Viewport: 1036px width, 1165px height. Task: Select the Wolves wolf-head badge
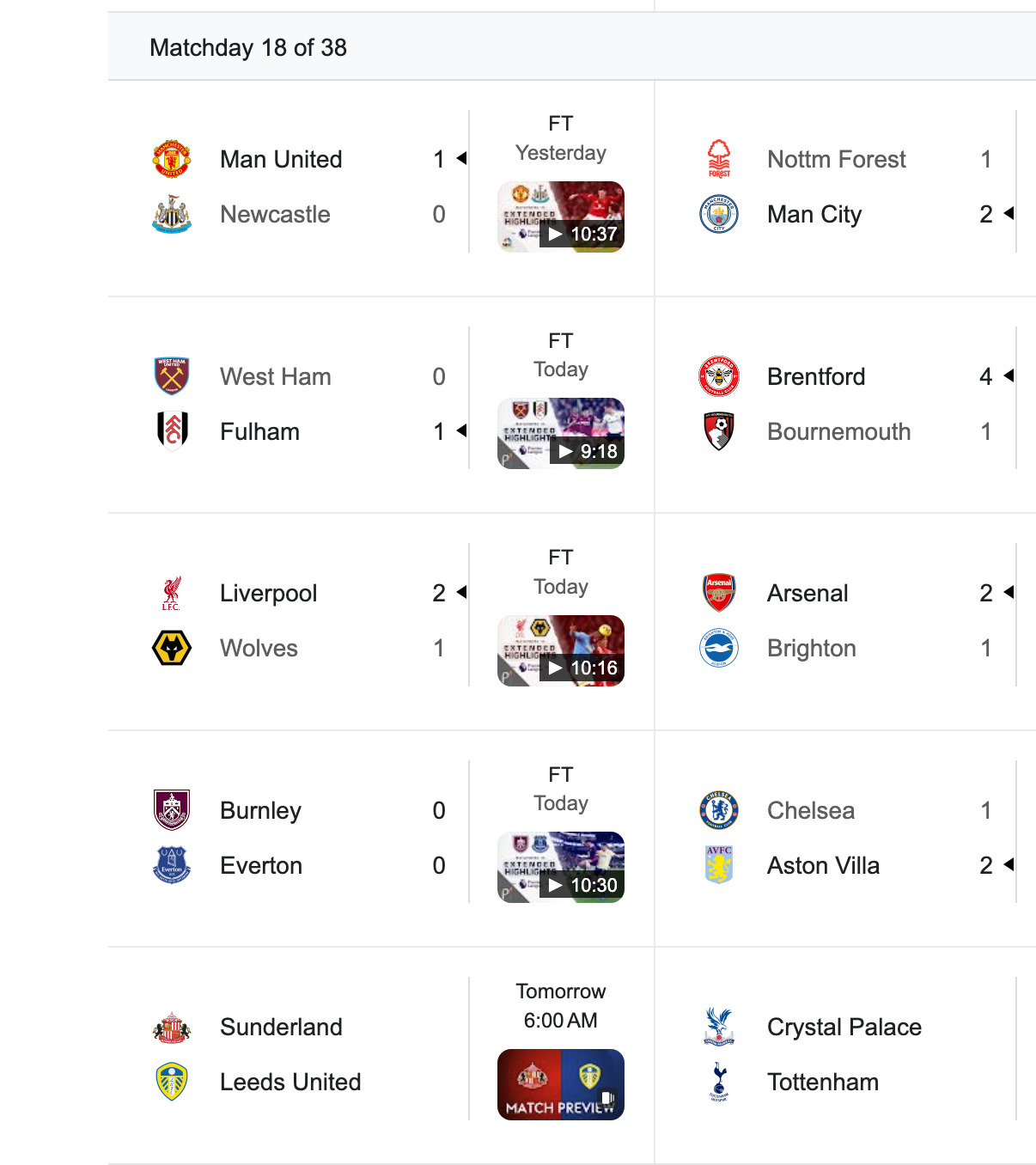pos(171,648)
